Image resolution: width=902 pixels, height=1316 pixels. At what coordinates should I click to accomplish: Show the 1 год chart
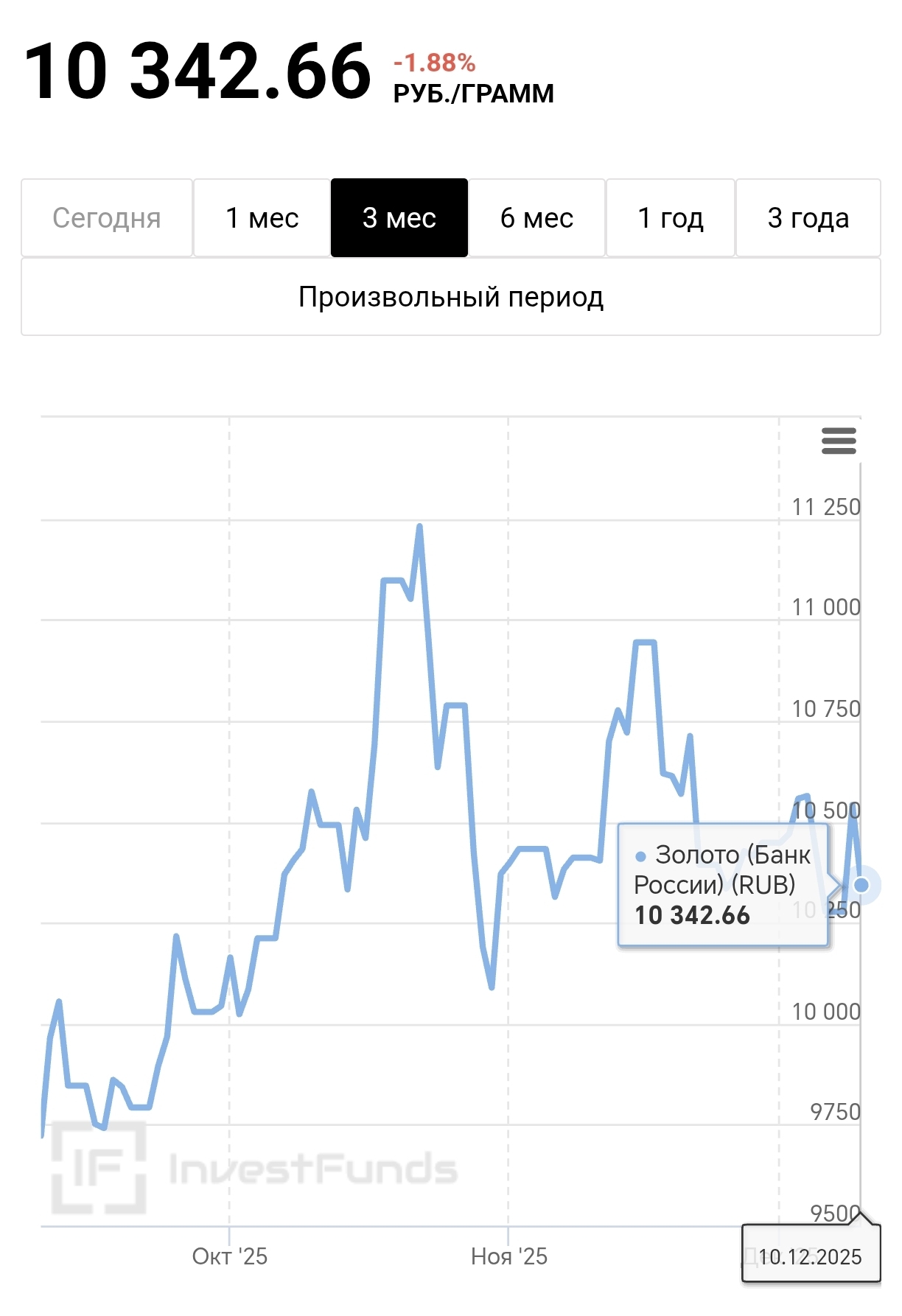[x=670, y=218]
